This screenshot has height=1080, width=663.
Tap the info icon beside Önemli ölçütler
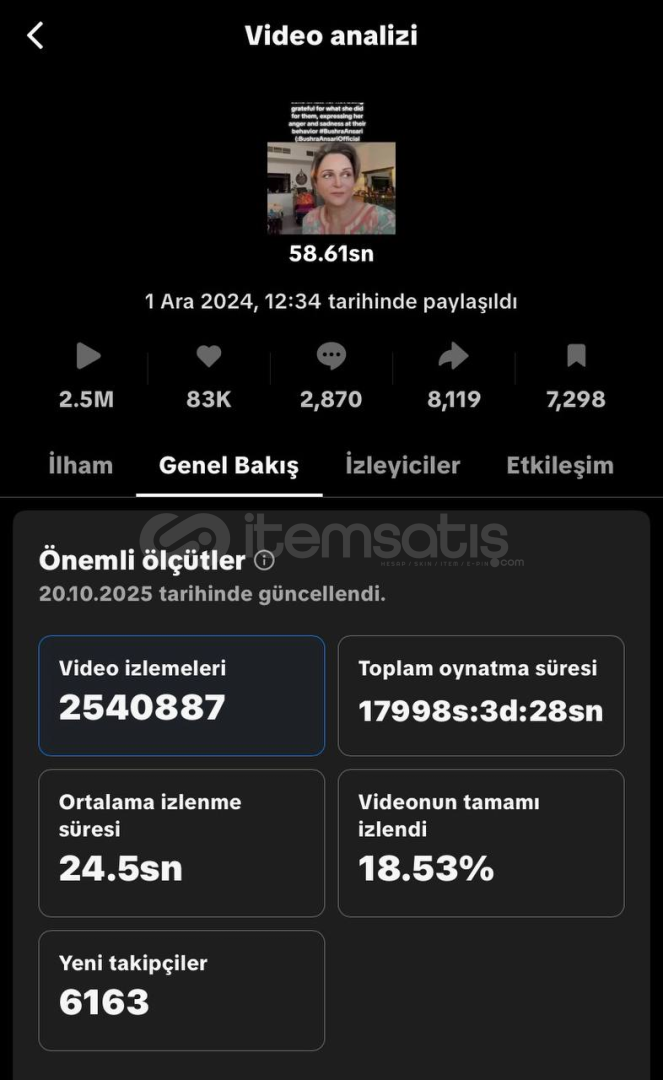tap(264, 560)
